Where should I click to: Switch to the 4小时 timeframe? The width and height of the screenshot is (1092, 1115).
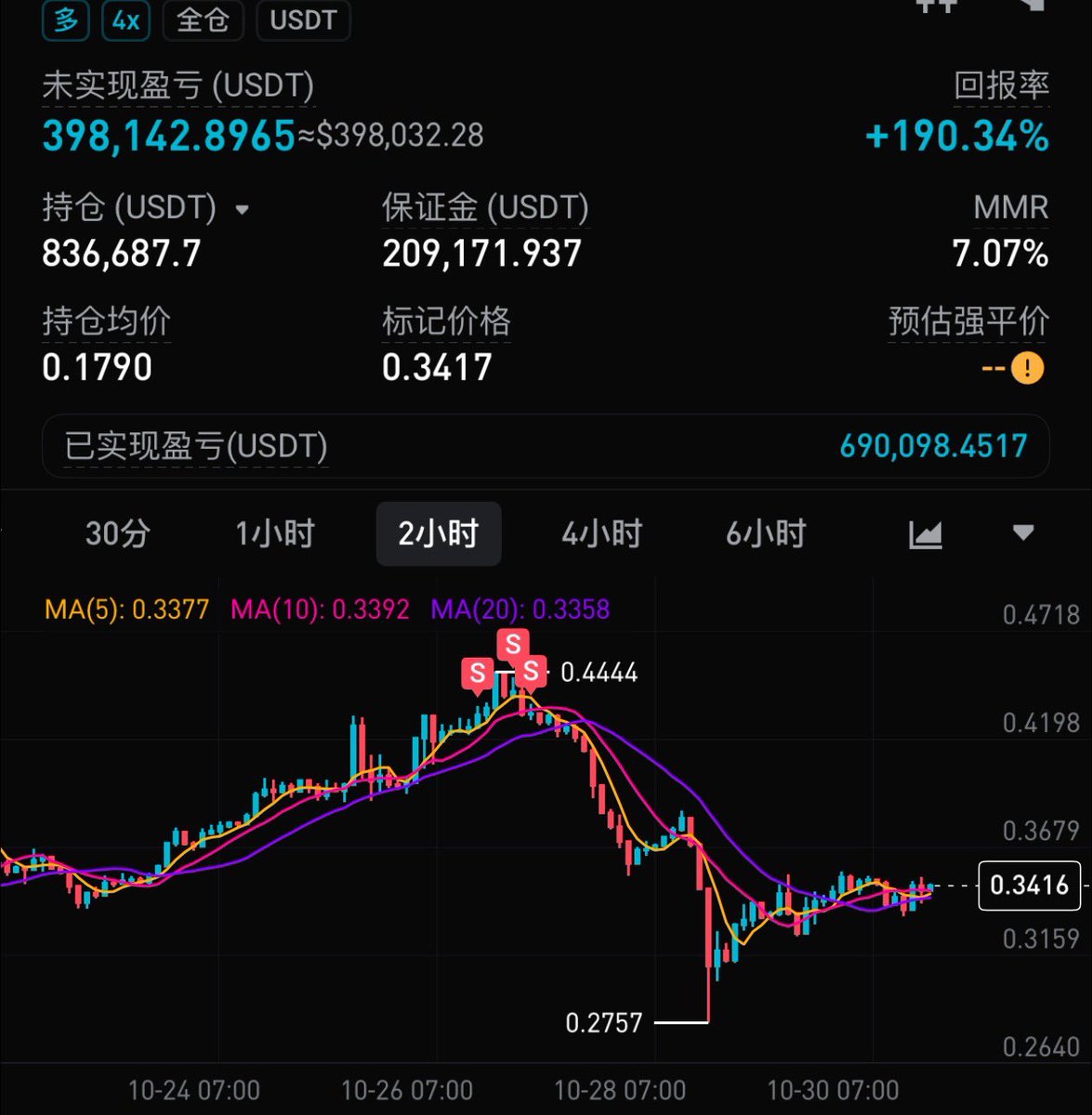pyautogui.click(x=601, y=534)
